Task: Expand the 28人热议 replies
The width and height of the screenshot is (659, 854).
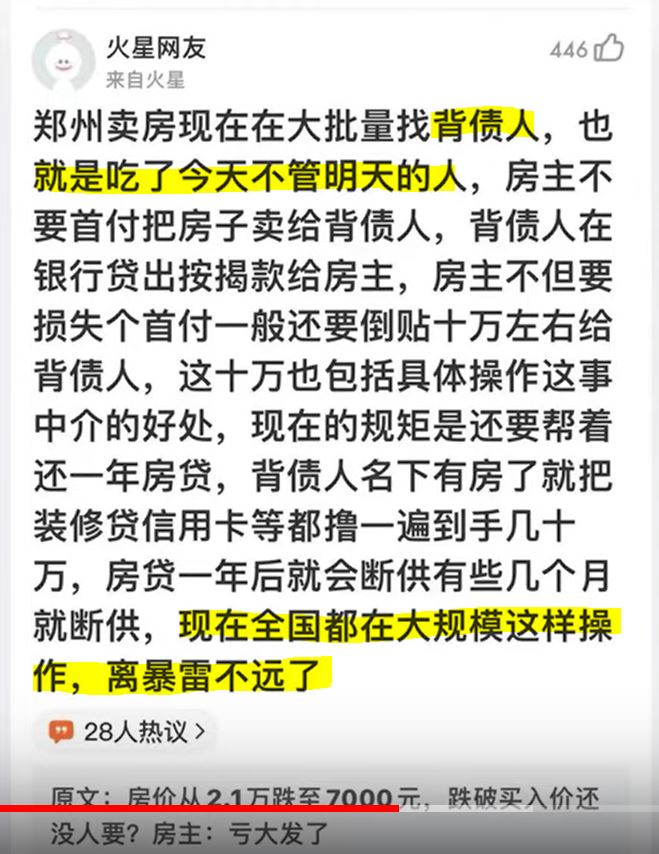Action: 127,732
